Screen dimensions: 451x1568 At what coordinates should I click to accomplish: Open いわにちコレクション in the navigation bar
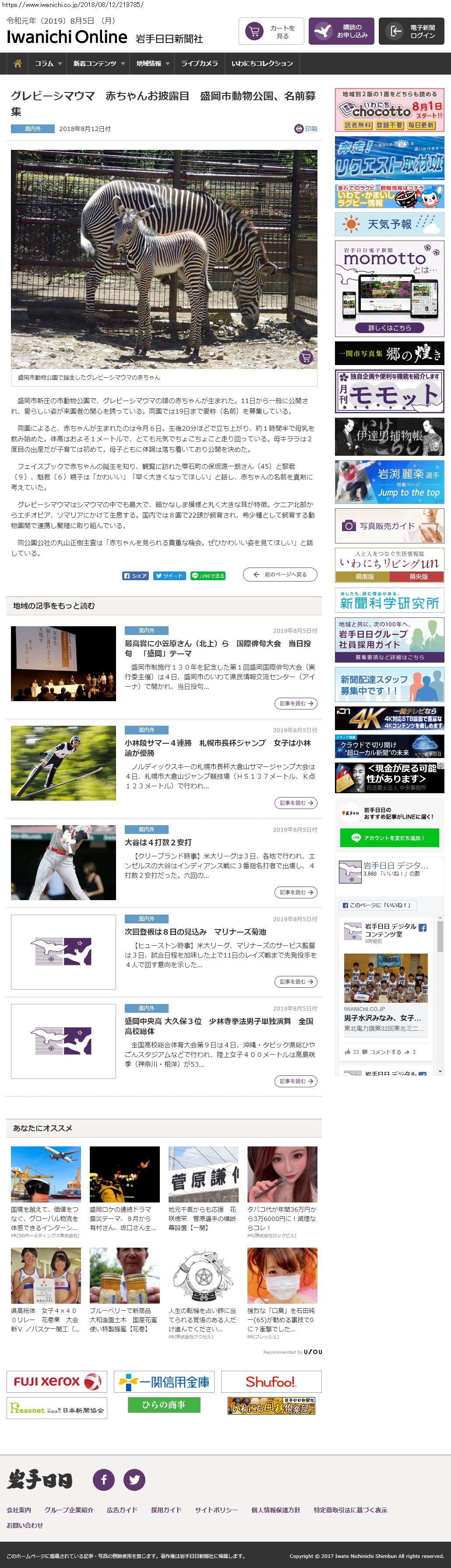tap(262, 63)
